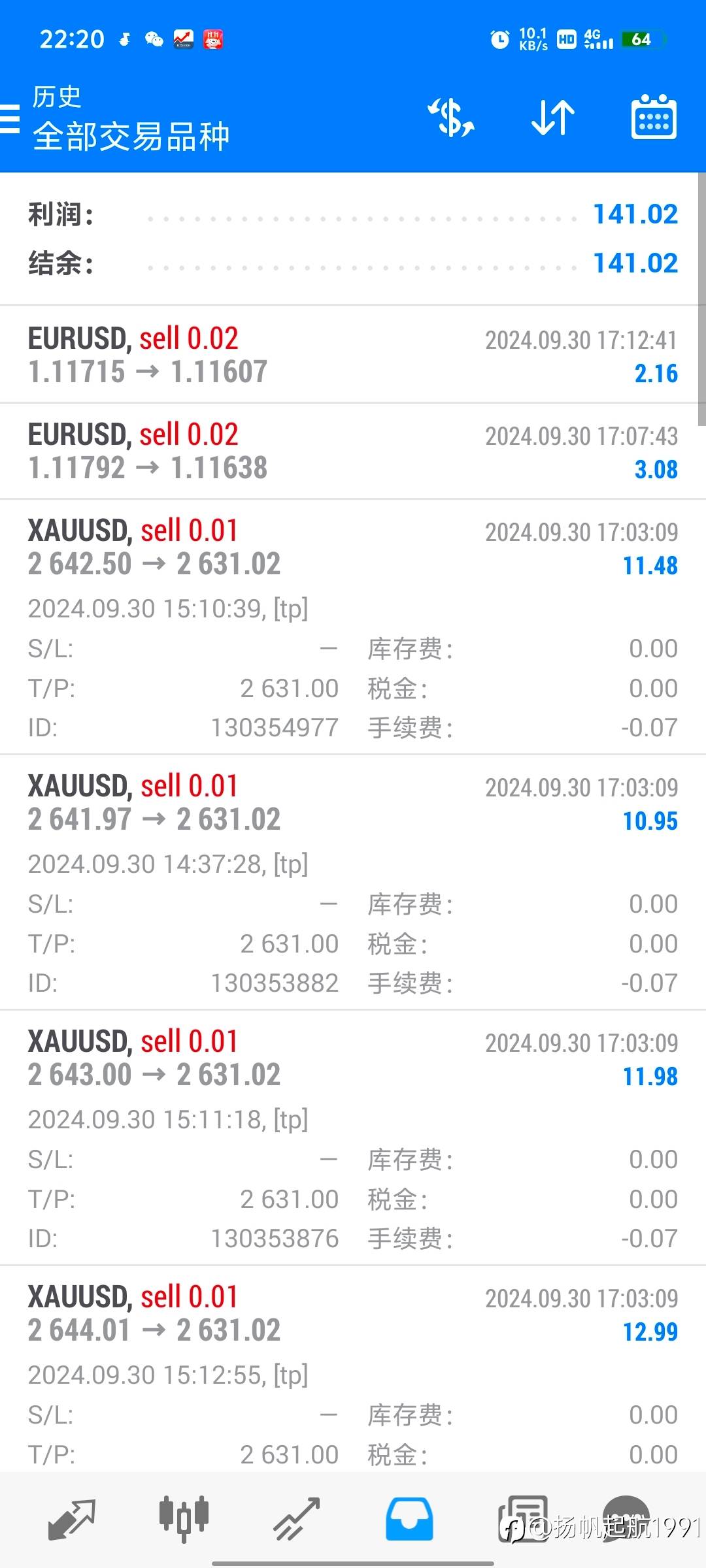Collapse XAUUSD trade with profit 12.99
The width and height of the screenshot is (706, 1568).
click(x=353, y=1314)
